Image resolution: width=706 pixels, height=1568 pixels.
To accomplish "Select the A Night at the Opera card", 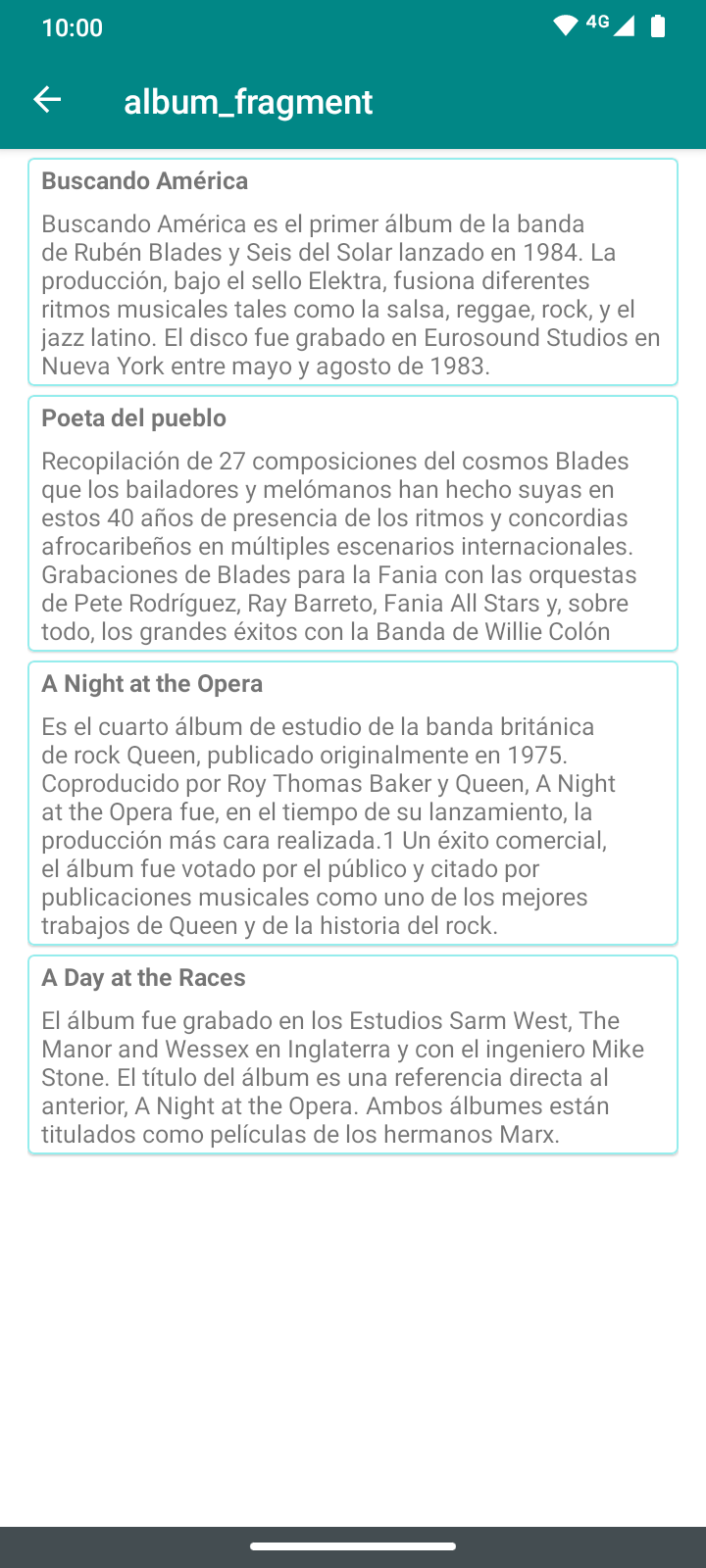I will pyautogui.click(x=353, y=803).
